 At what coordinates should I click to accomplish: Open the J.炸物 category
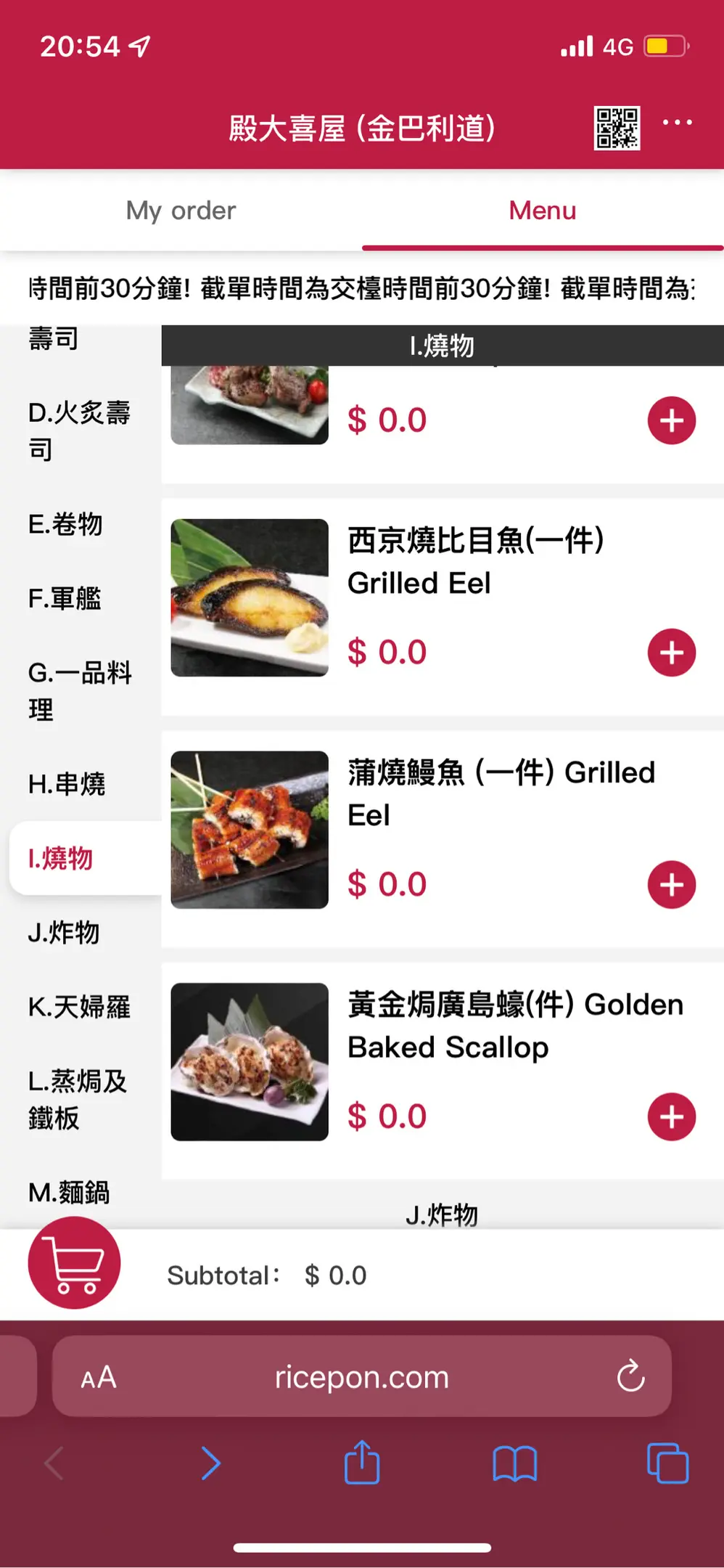click(64, 933)
